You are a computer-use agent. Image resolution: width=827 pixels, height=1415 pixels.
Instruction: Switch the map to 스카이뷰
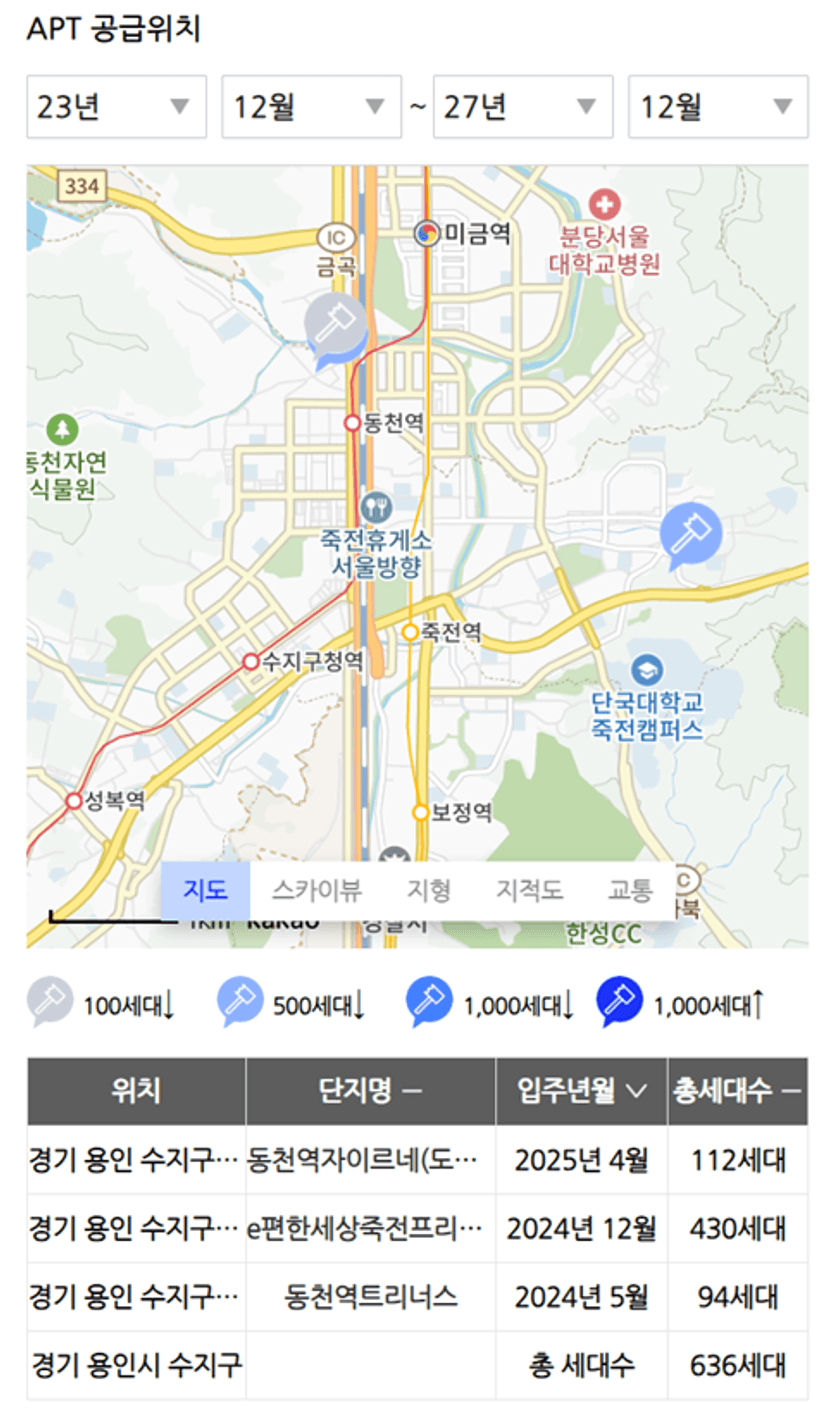tap(316, 890)
